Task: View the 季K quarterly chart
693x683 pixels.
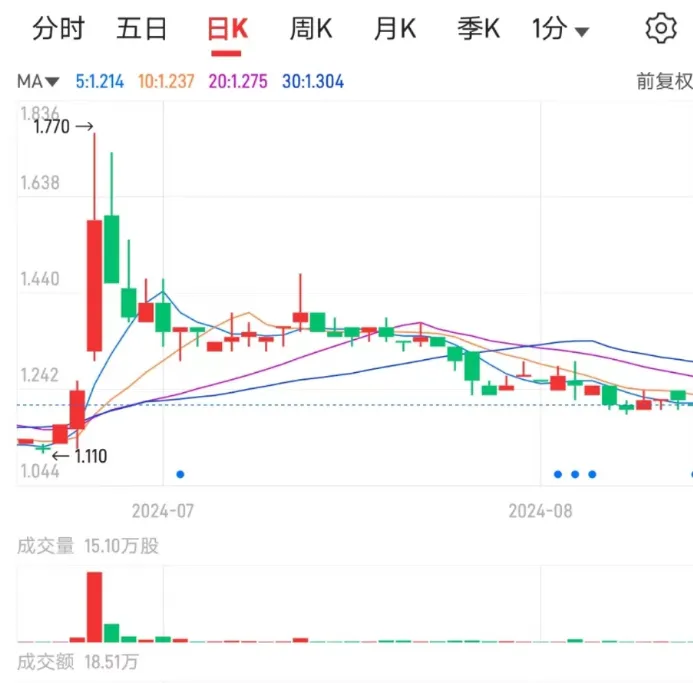Action: (478, 28)
